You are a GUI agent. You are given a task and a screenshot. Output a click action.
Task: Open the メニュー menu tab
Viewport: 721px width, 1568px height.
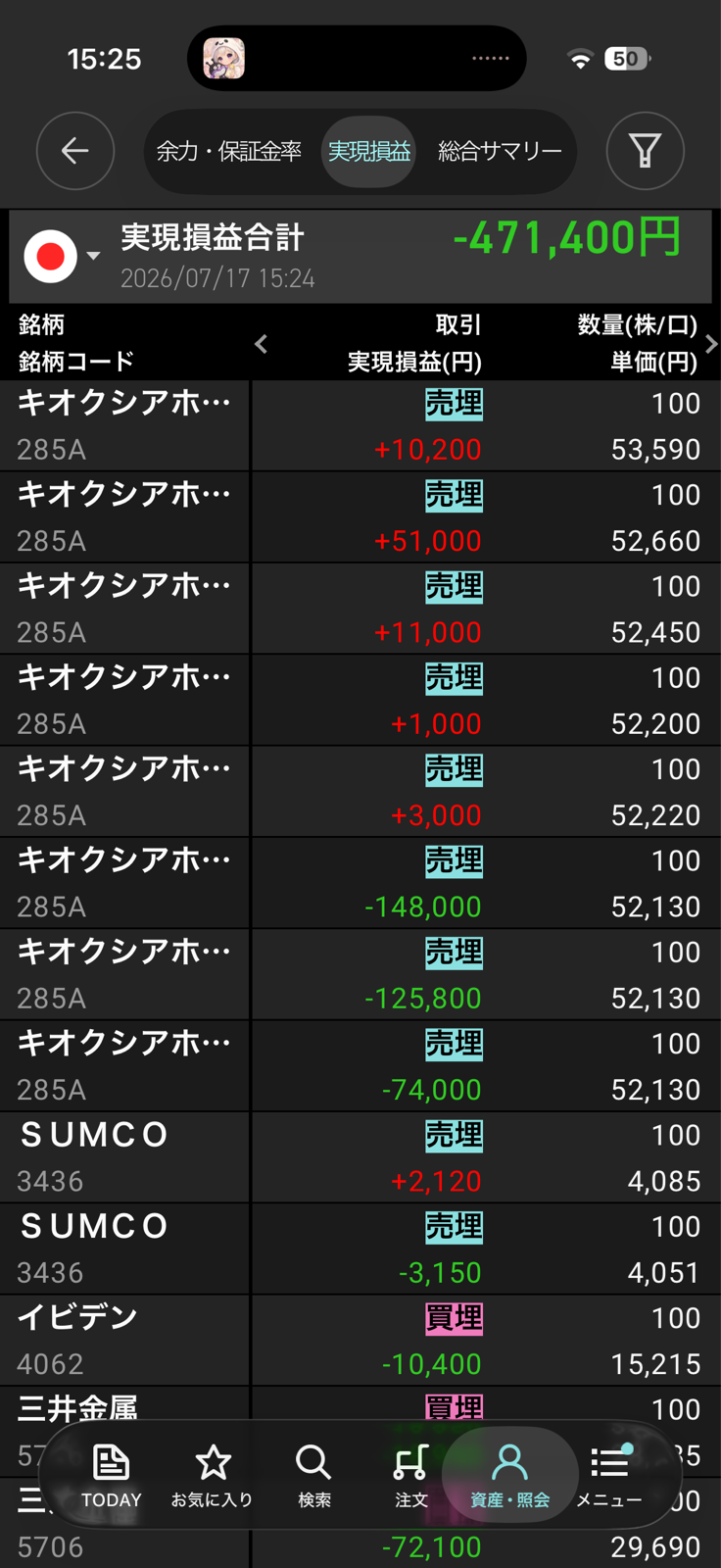[609, 1475]
